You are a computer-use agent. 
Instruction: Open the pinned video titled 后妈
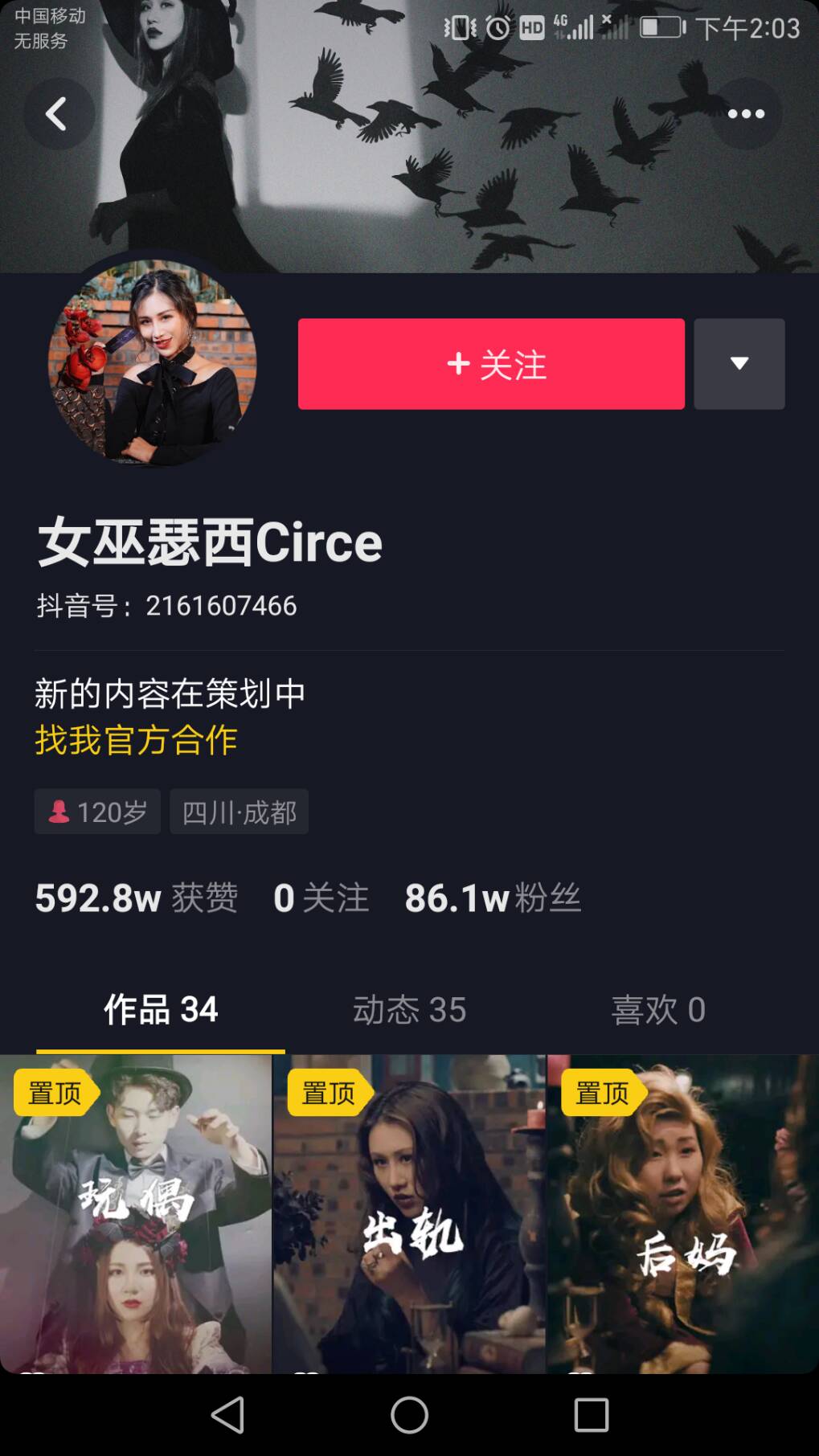coord(683,1213)
